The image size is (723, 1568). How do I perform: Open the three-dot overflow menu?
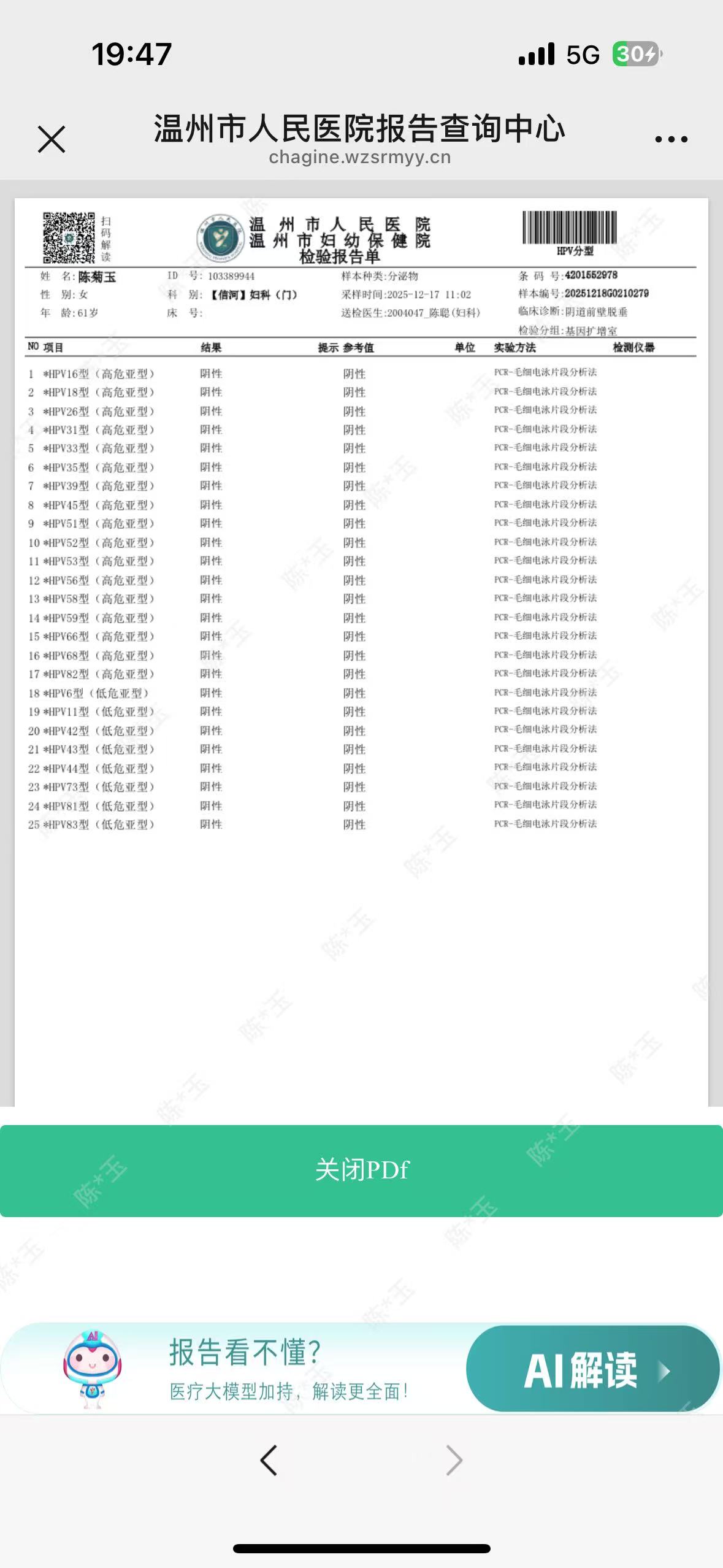coord(671,139)
